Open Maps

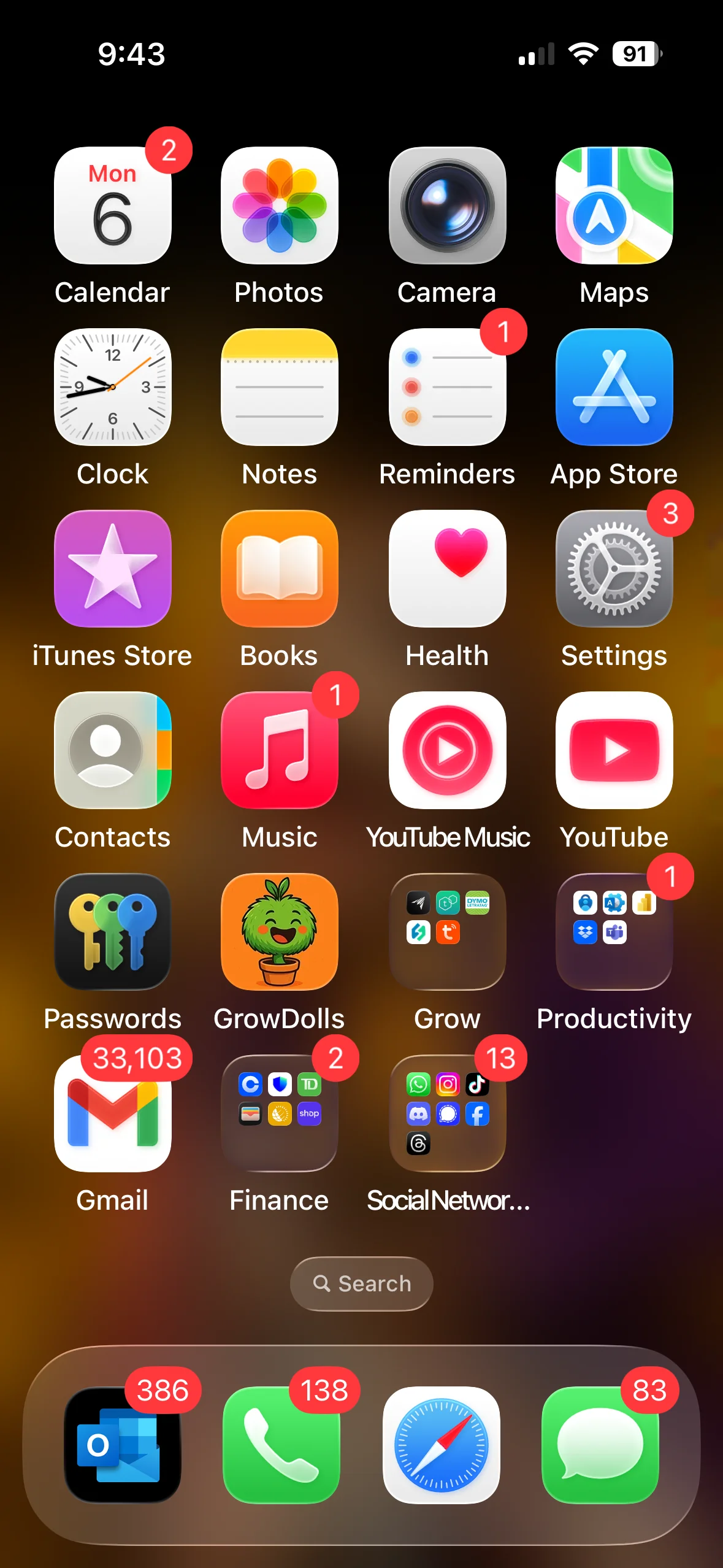(614, 206)
